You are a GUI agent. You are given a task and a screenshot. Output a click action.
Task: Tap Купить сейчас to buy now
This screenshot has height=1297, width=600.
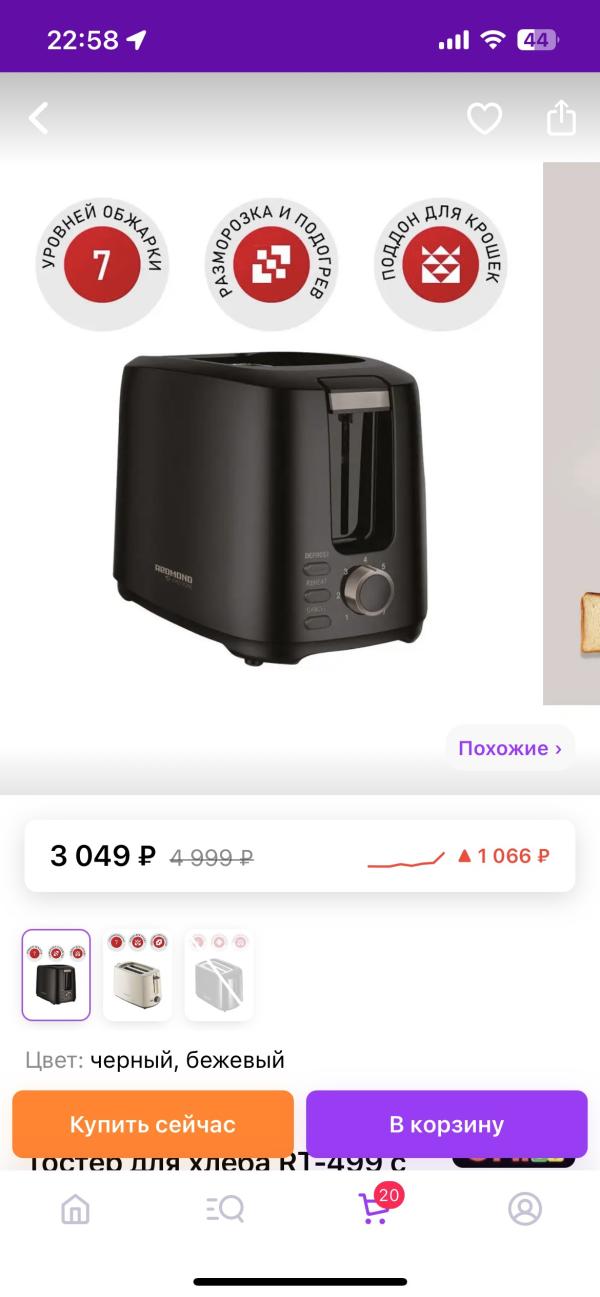153,1124
